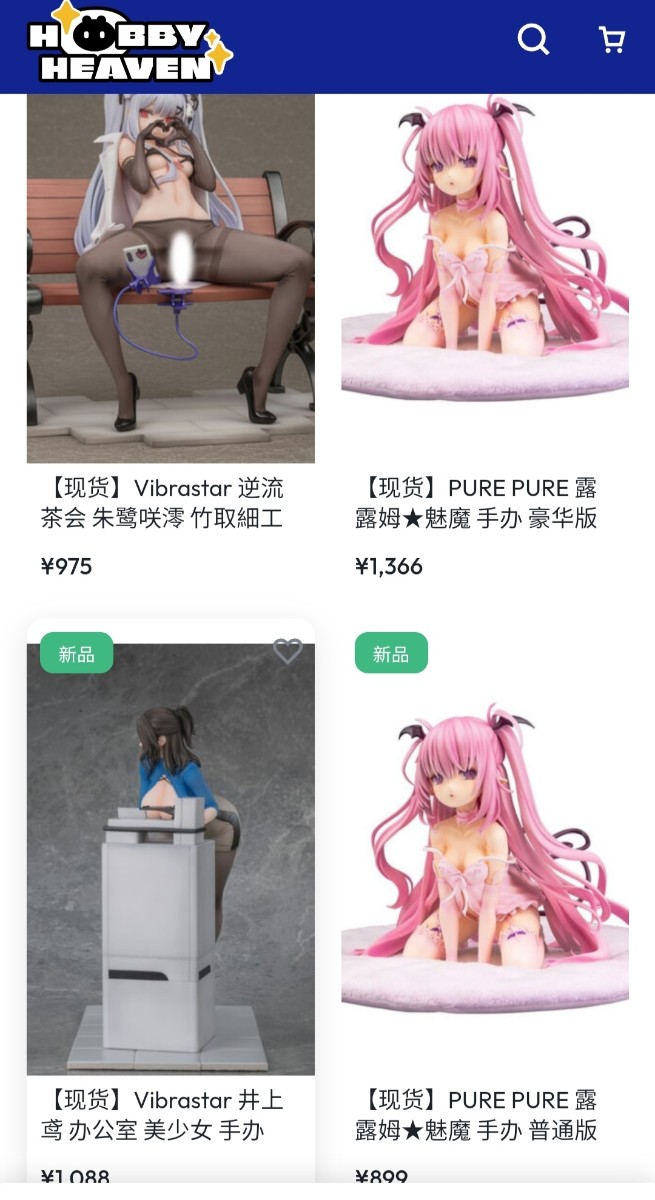Add Vibrastar 井上鸢 figure to wishlist heart

[x=288, y=651]
